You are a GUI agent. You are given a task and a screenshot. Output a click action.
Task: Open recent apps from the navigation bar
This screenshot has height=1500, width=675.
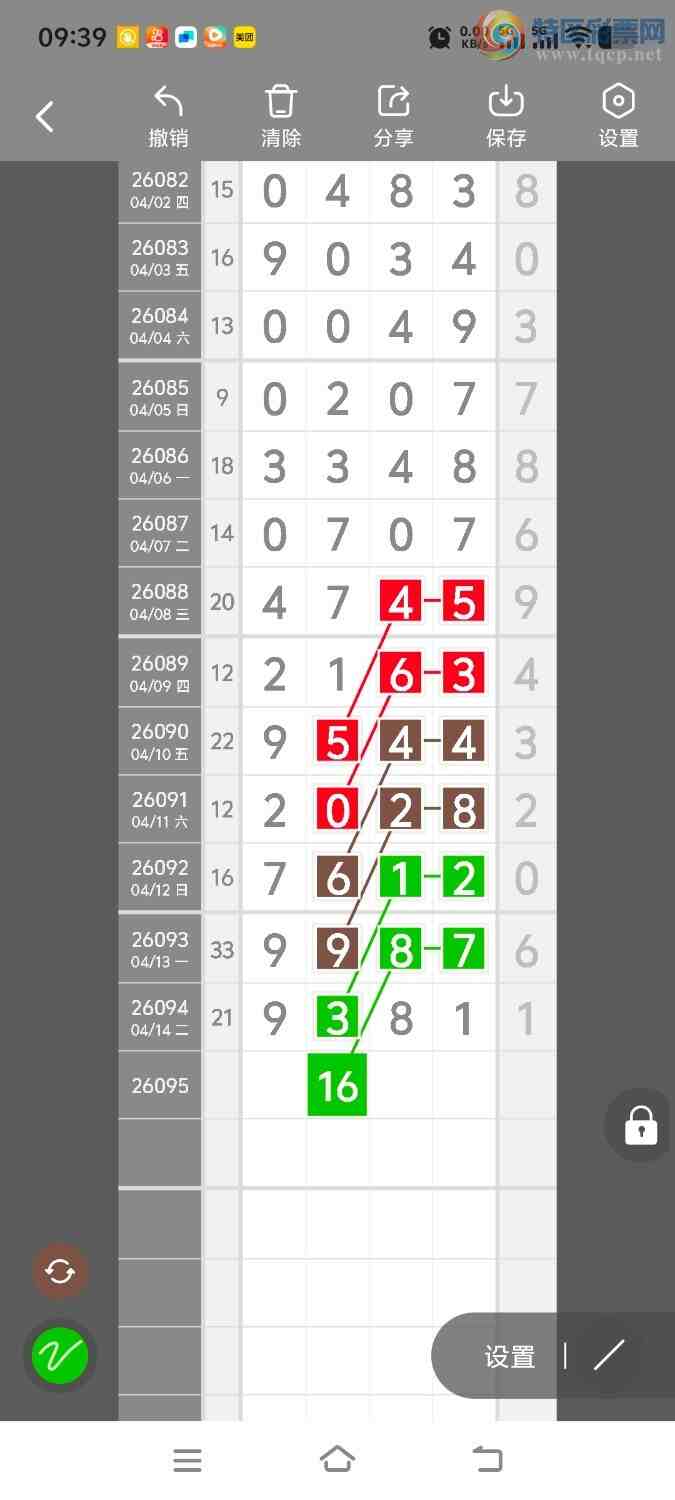(187, 1460)
